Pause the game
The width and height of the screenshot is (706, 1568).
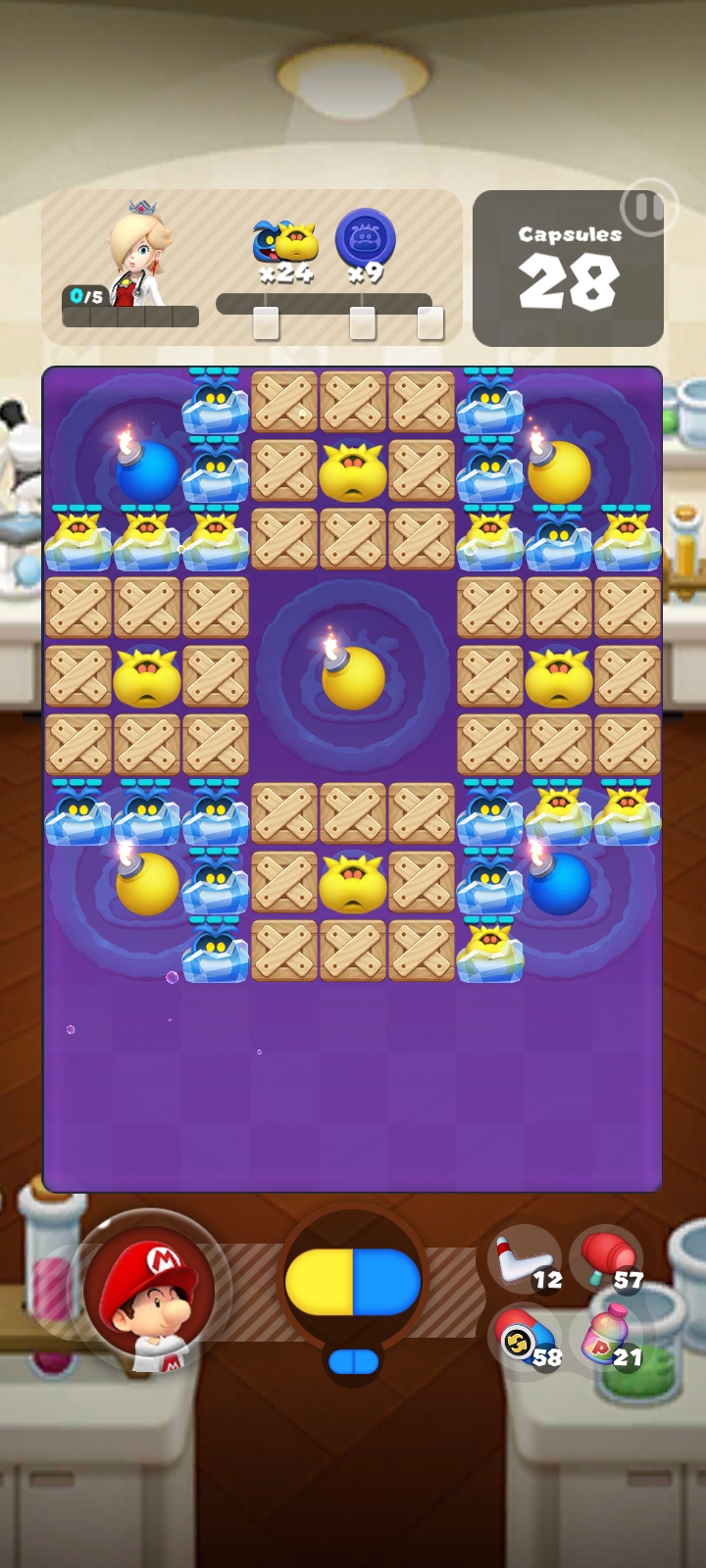646,208
